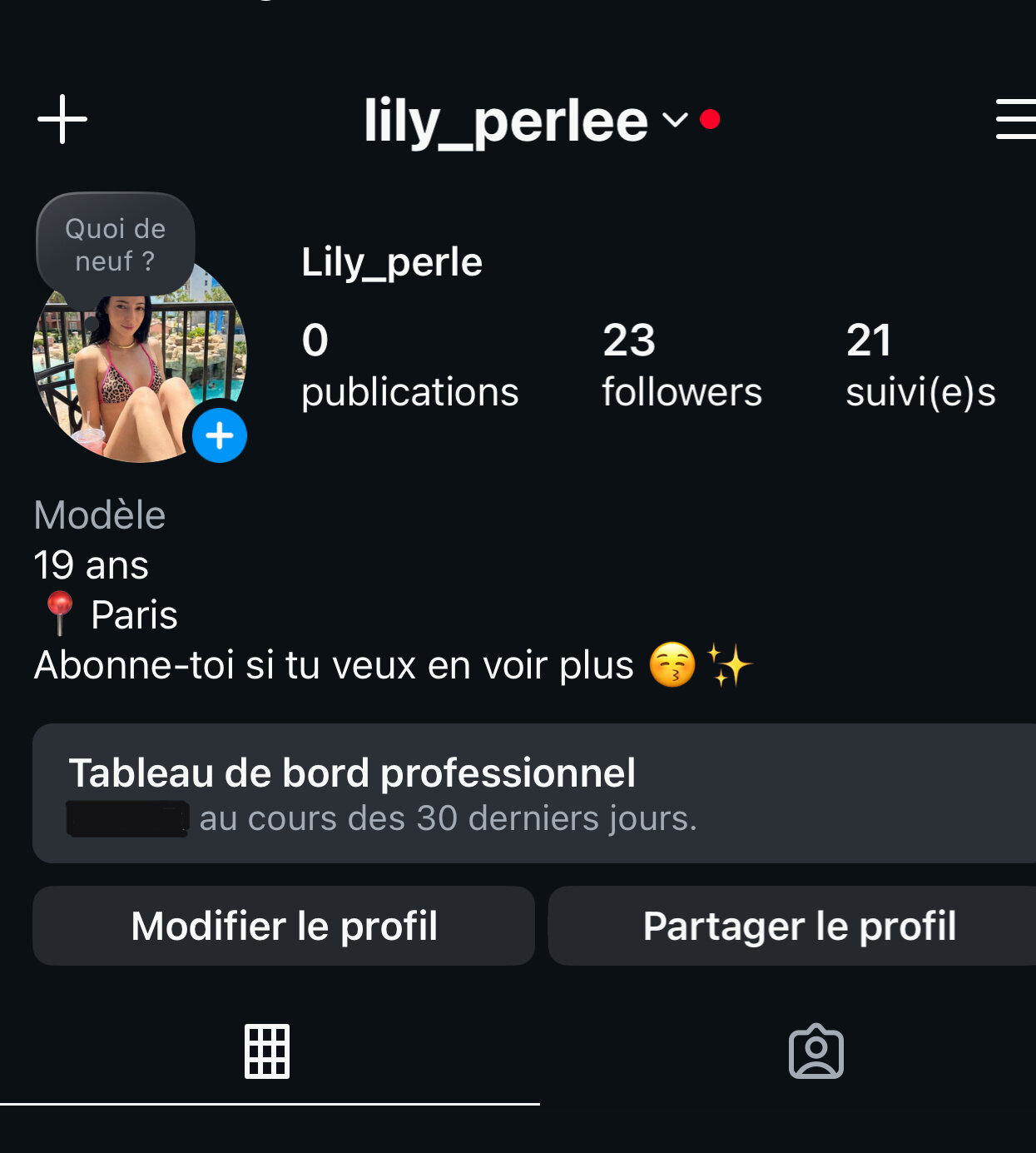Add a story with the blue plus badge

coord(220,435)
